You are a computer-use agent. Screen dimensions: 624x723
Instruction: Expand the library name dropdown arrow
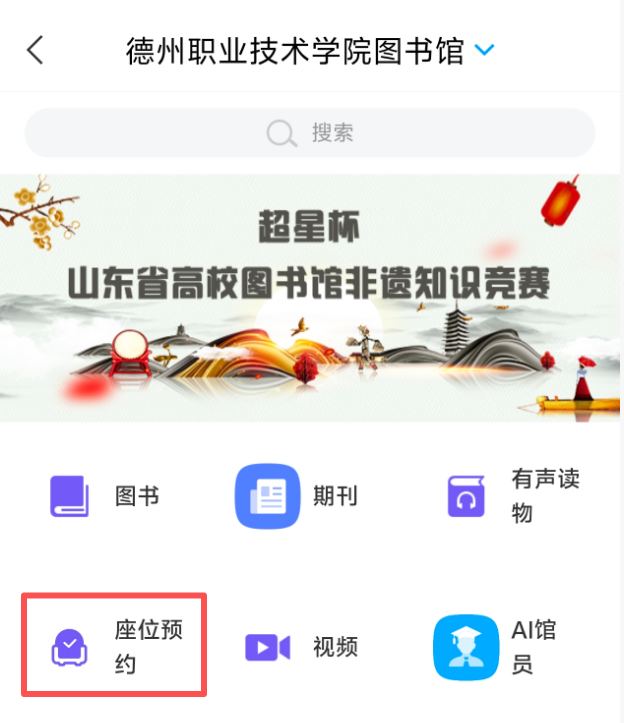click(x=484, y=50)
